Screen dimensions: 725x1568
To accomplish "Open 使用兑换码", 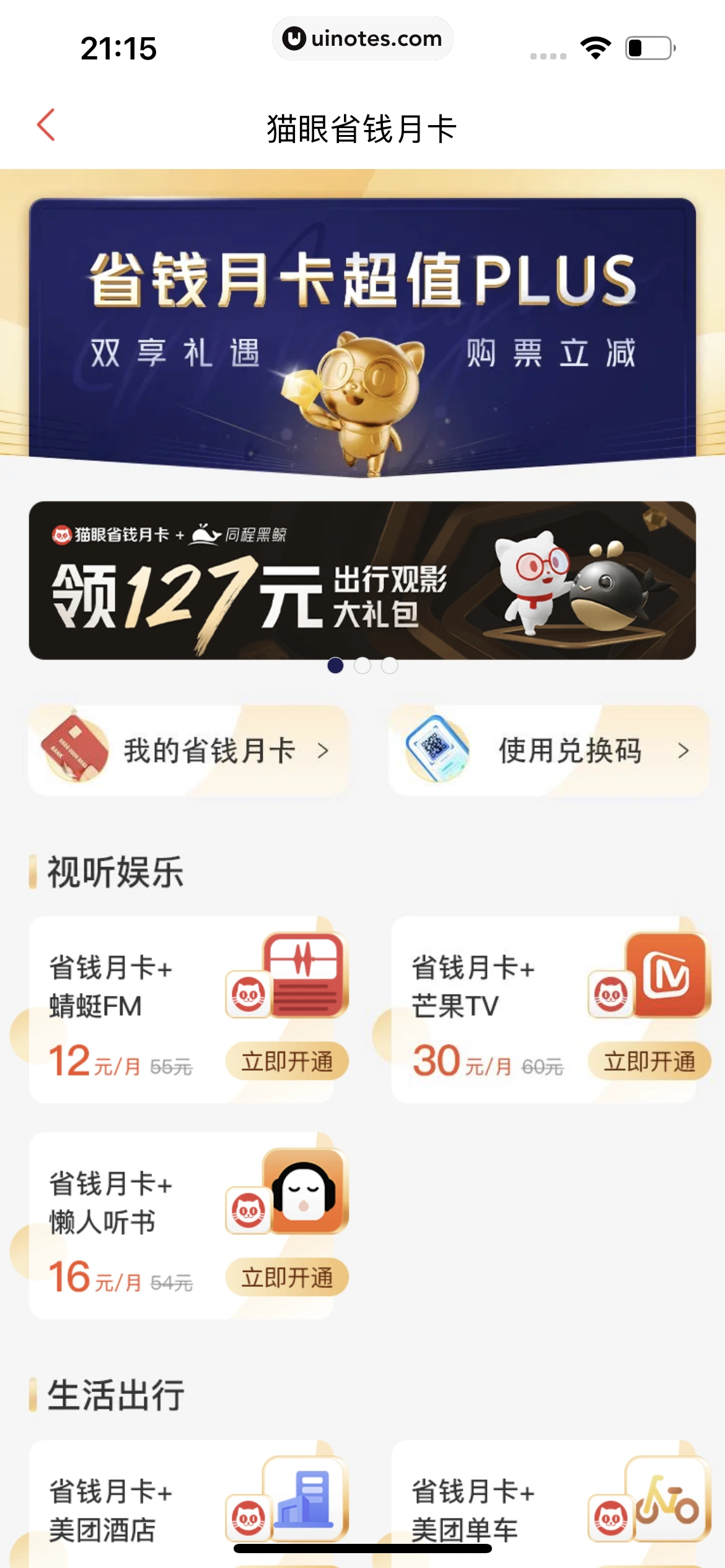I will pyautogui.click(x=548, y=751).
